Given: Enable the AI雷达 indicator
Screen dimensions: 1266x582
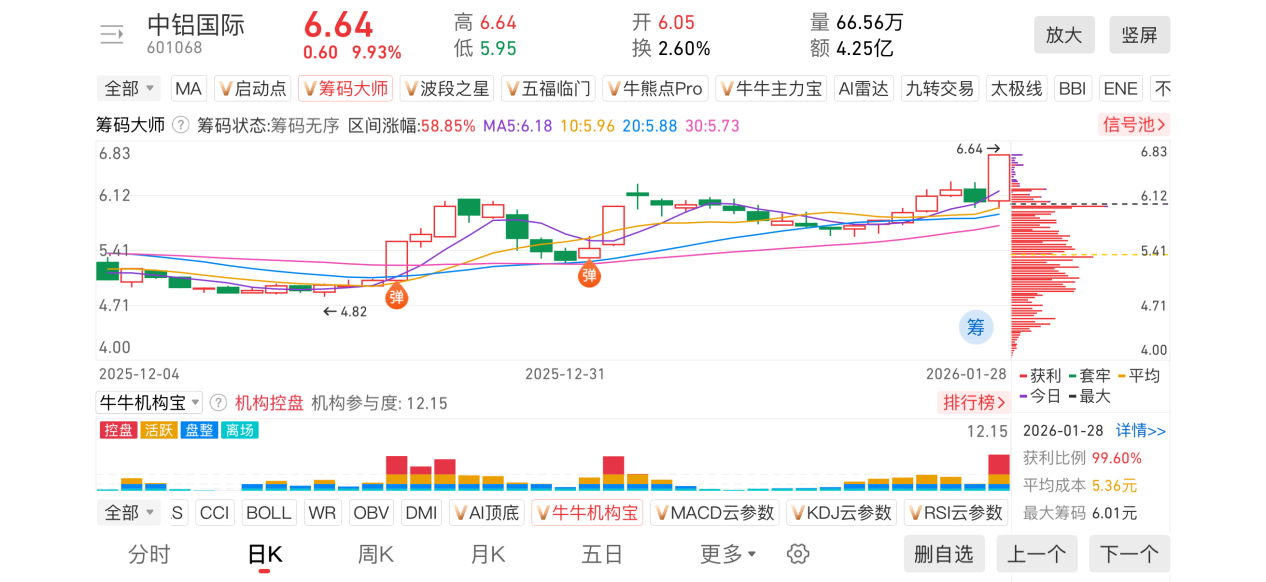Looking at the screenshot, I should pos(863,89).
